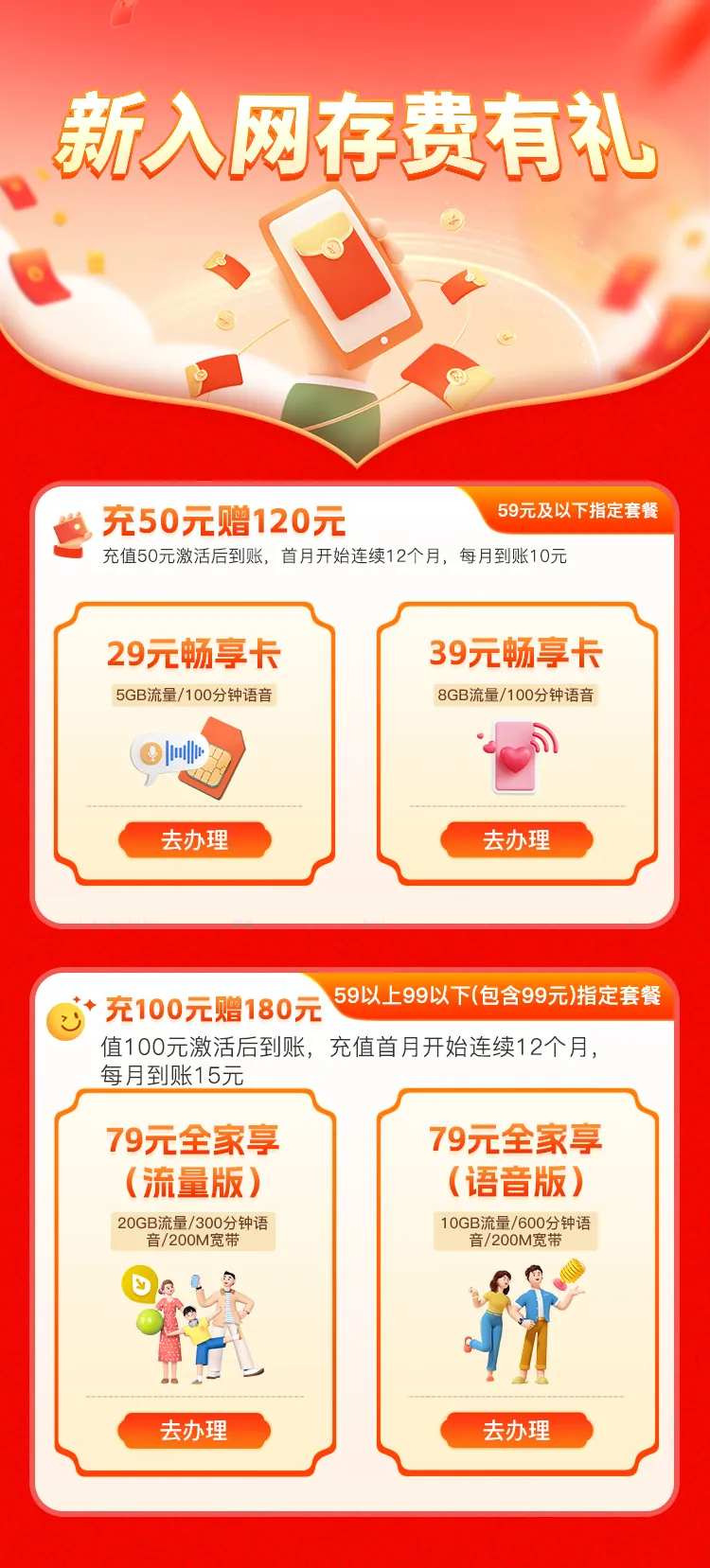Tap 去办理 under 29元畅享卡
Screen dimensions: 710x1568
tap(194, 839)
